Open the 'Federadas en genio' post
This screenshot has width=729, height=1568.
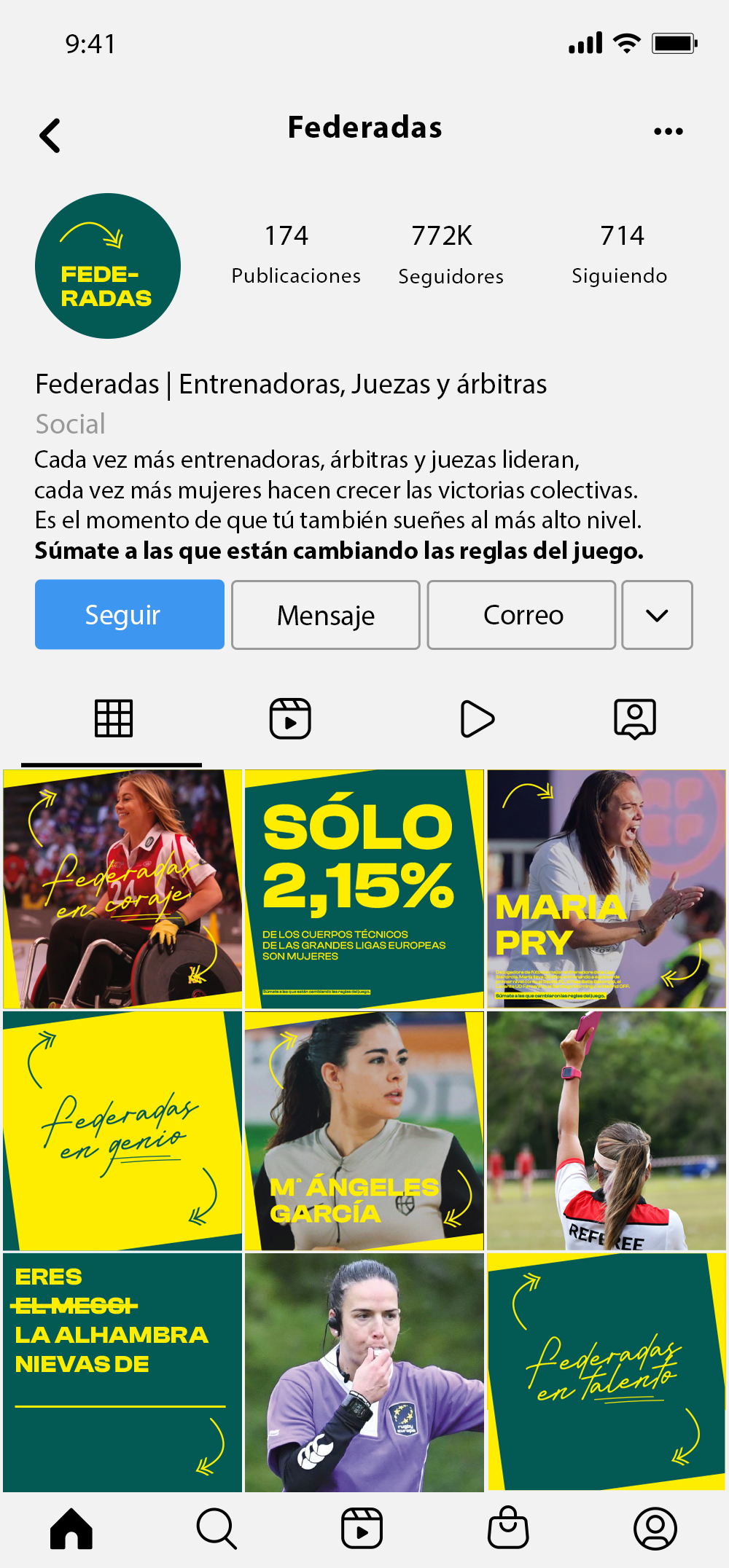[x=122, y=1131]
